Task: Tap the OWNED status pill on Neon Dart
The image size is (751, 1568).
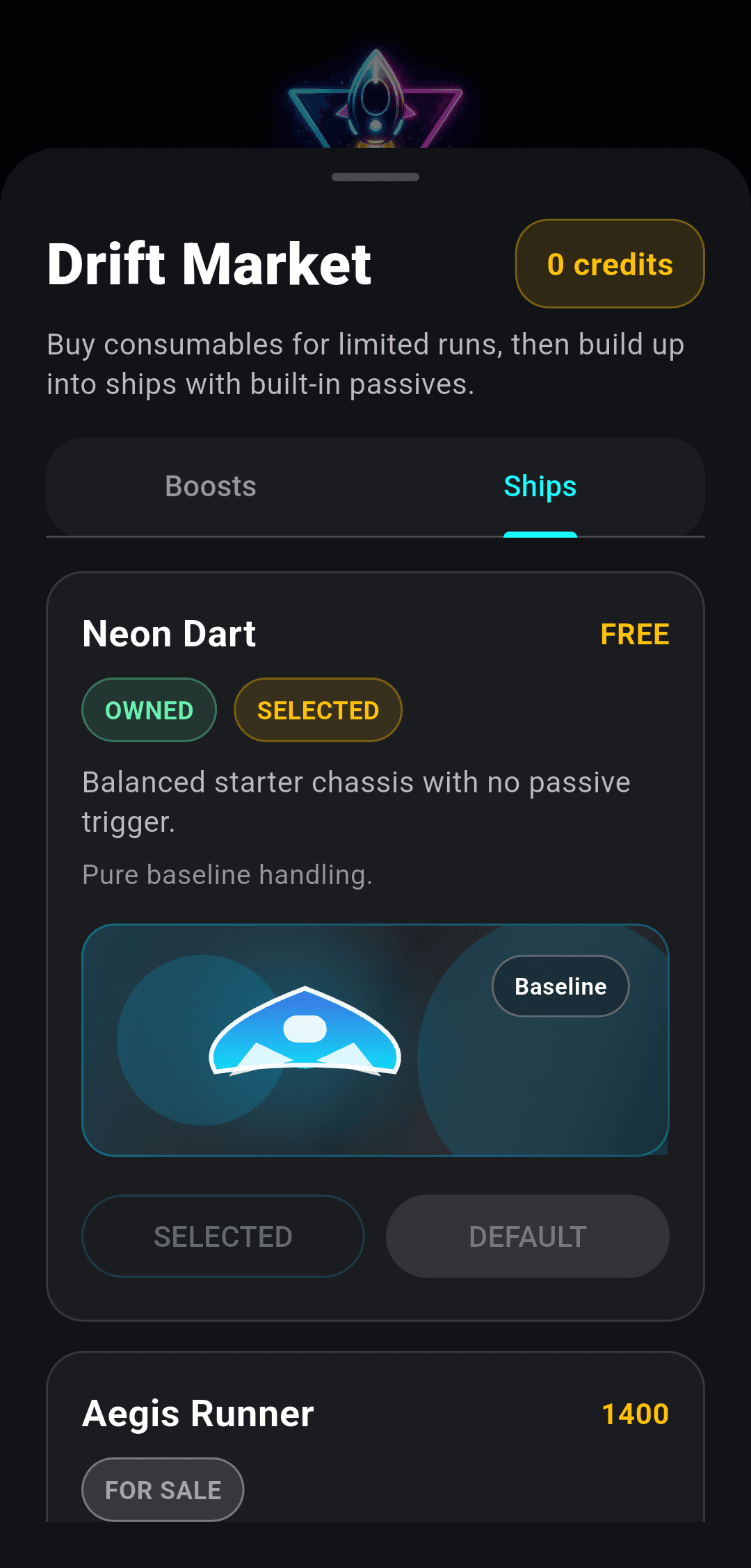Action: (148, 710)
